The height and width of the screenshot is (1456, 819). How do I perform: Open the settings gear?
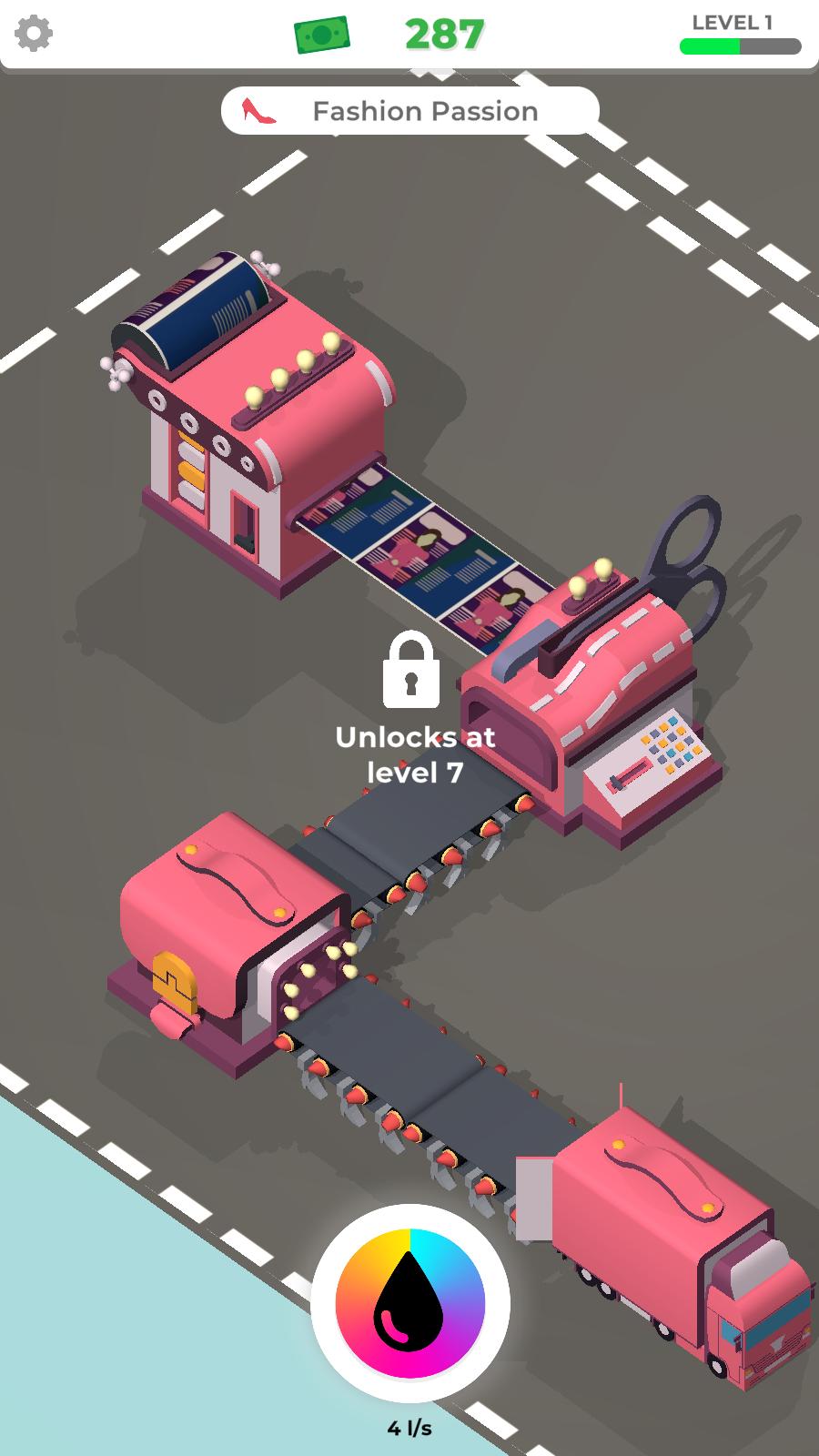(x=34, y=35)
